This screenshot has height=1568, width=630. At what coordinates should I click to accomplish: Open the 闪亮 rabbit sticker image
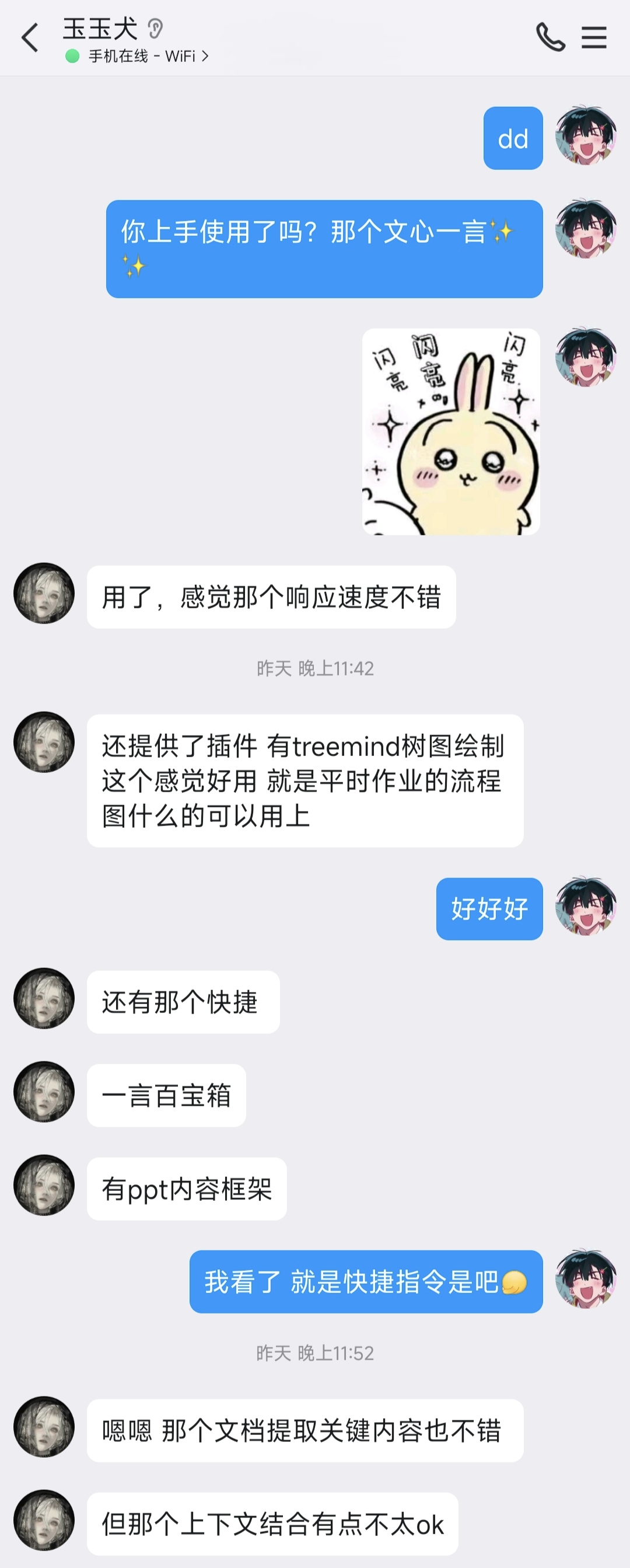click(x=450, y=431)
